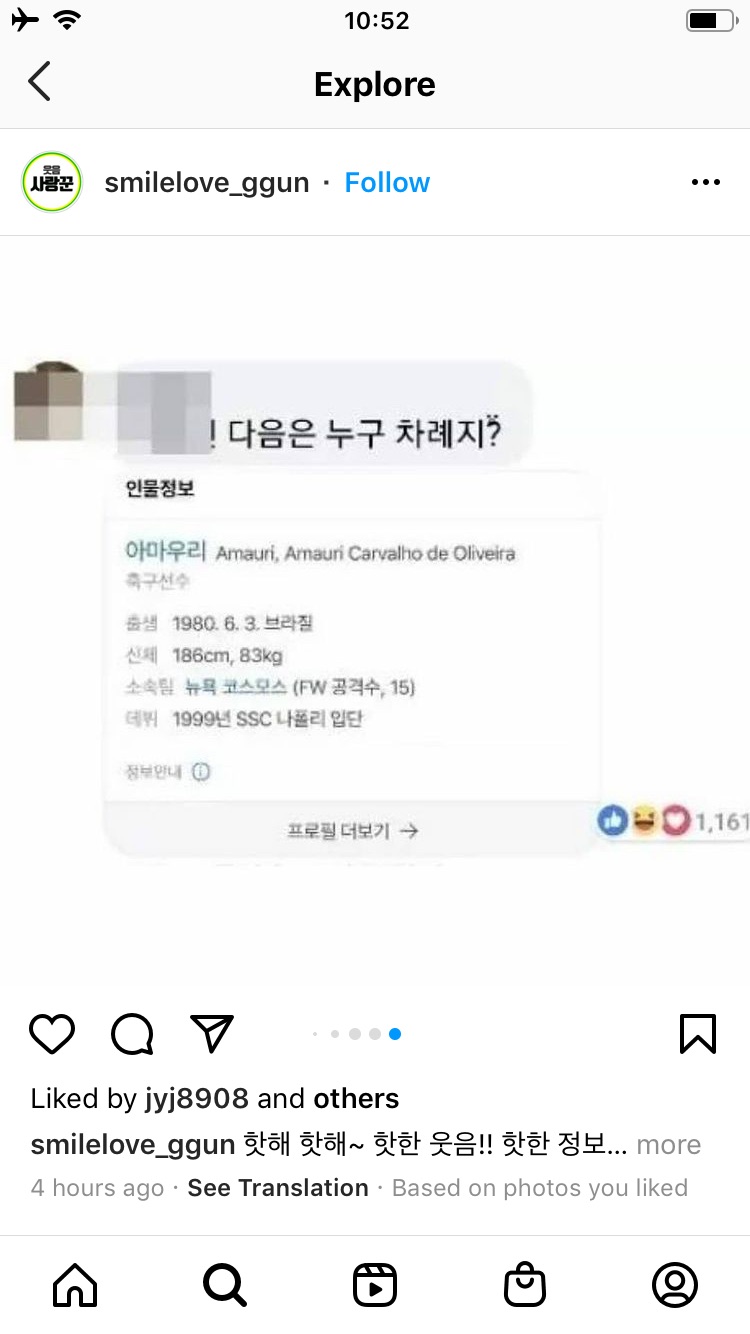The image size is (750, 1334).
Task: Switch to the Reels tab
Action: point(375,1285)
